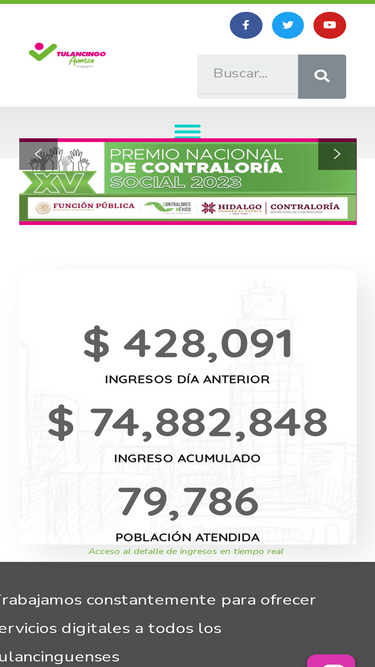Open Acceso al detalle de ingresos link
This screenshot has width=375, height=667.
click(x=186, y=552)
